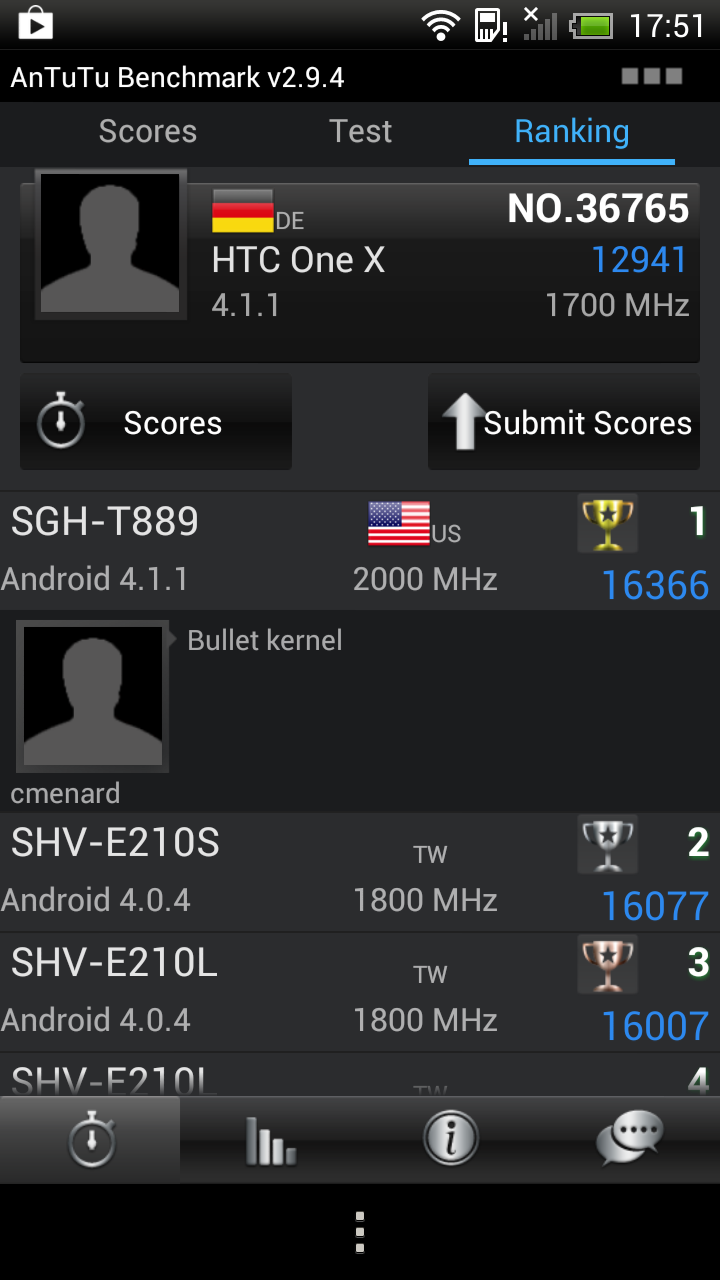Switch to the Test tab

[360, 132]
